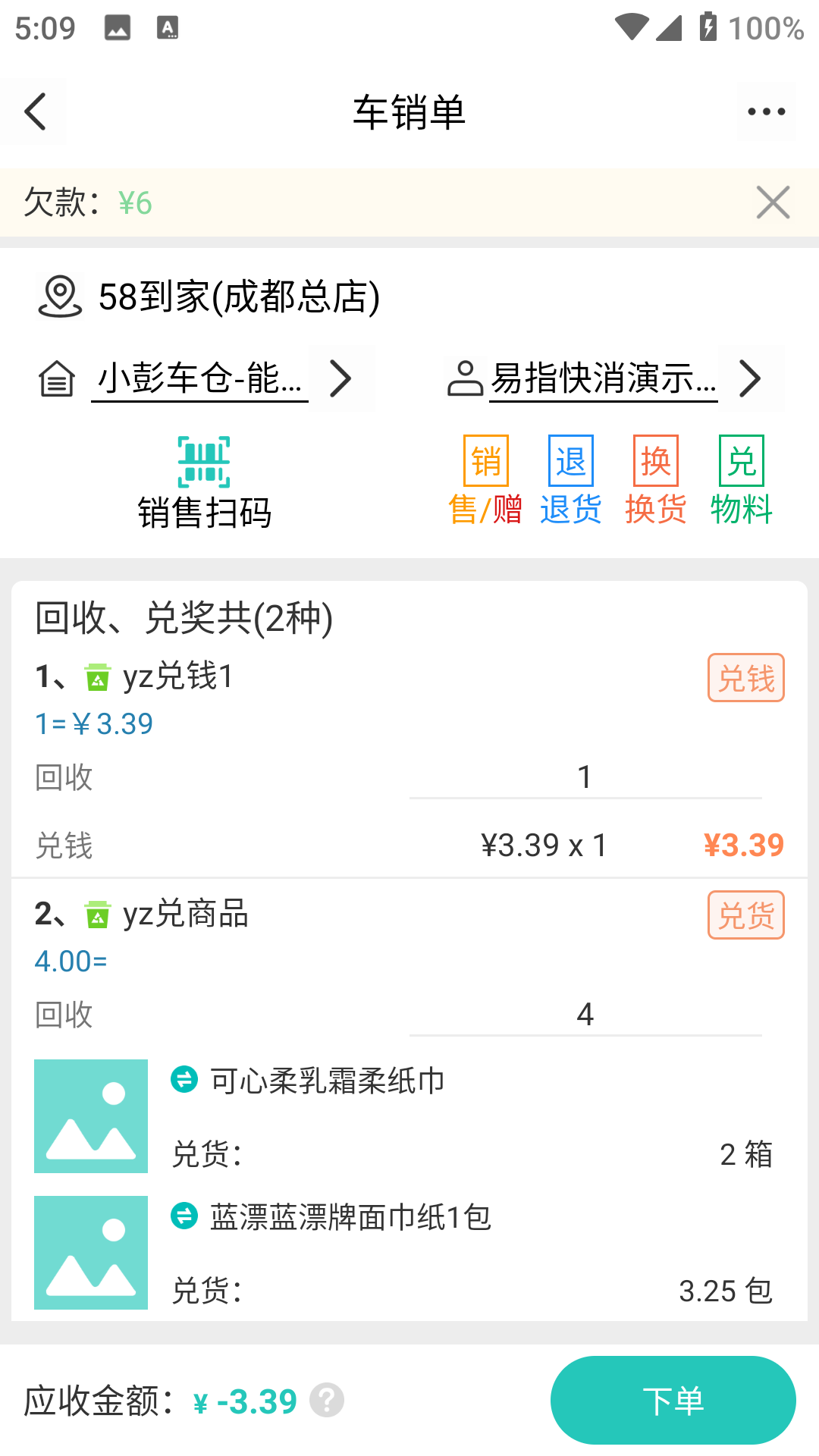Open product 蓝漂蓝漂牌面巾纸1包

(350, 1217)
